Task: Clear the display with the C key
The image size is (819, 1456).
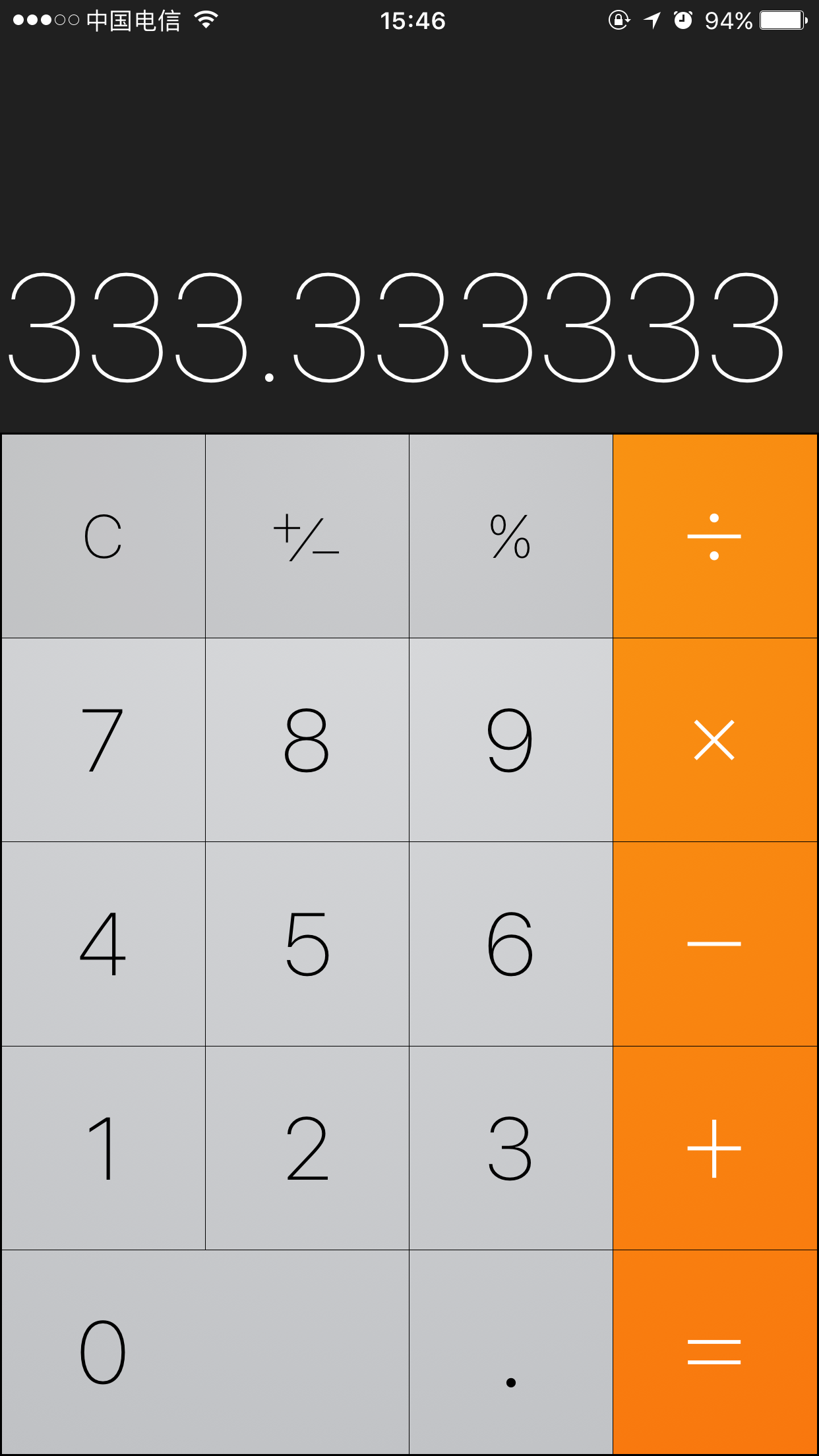Action: pyautogui.click(x=103, y=536)
